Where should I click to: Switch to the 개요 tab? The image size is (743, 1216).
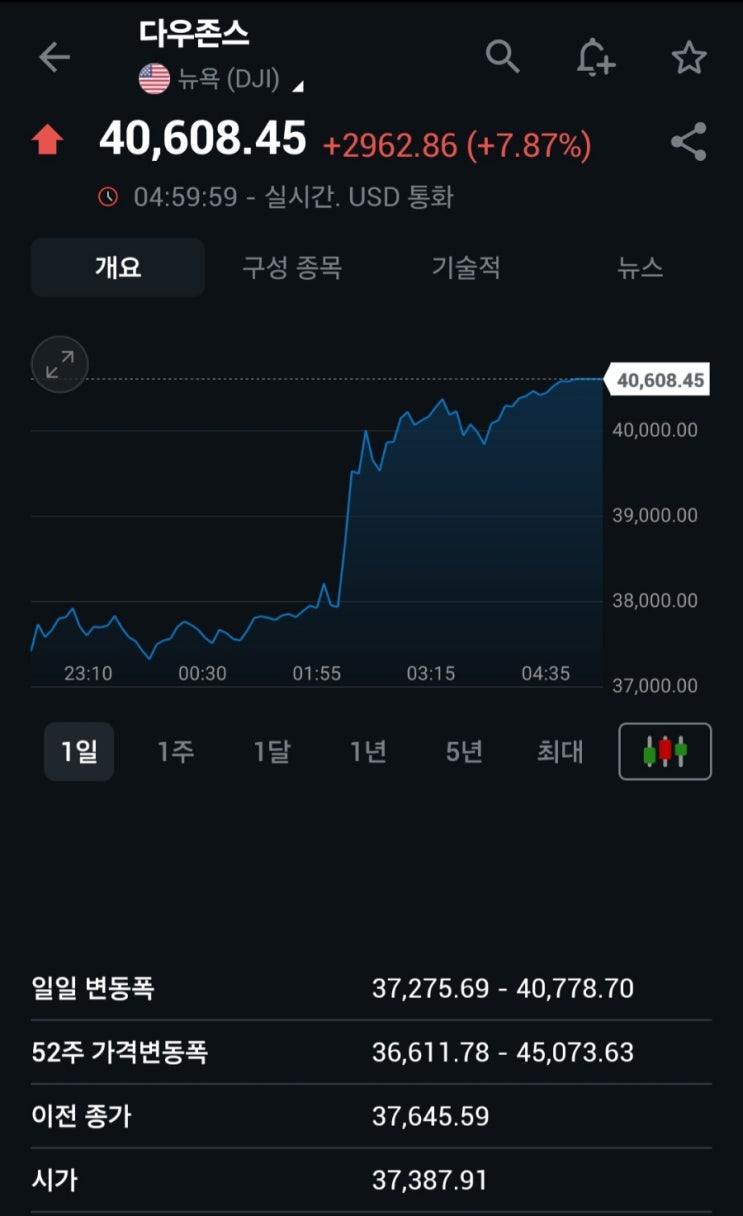coord(118,268)
